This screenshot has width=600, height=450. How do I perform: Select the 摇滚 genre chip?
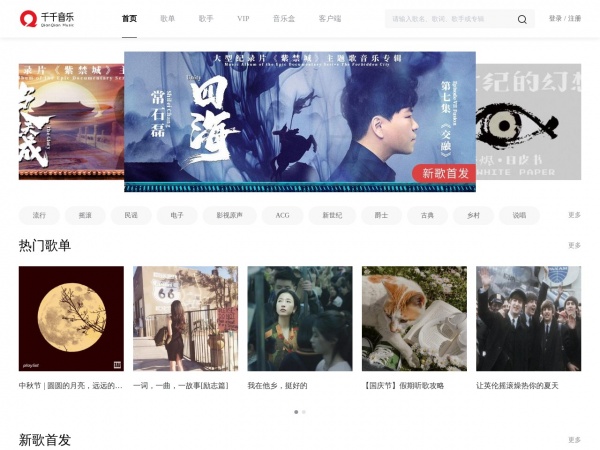[x=85, y=215]
